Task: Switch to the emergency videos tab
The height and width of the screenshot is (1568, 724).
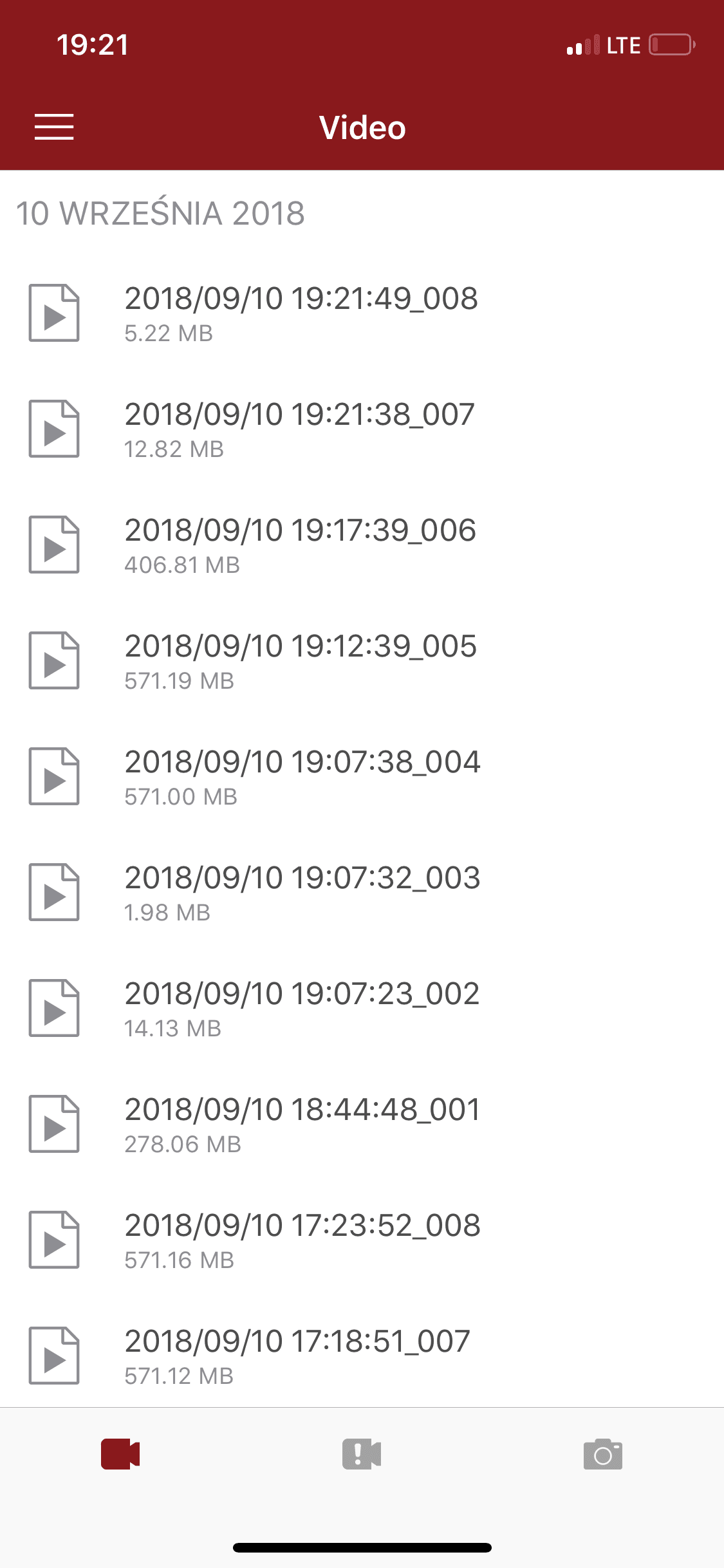Action: pyautogui.click(x=362, y=1454)
